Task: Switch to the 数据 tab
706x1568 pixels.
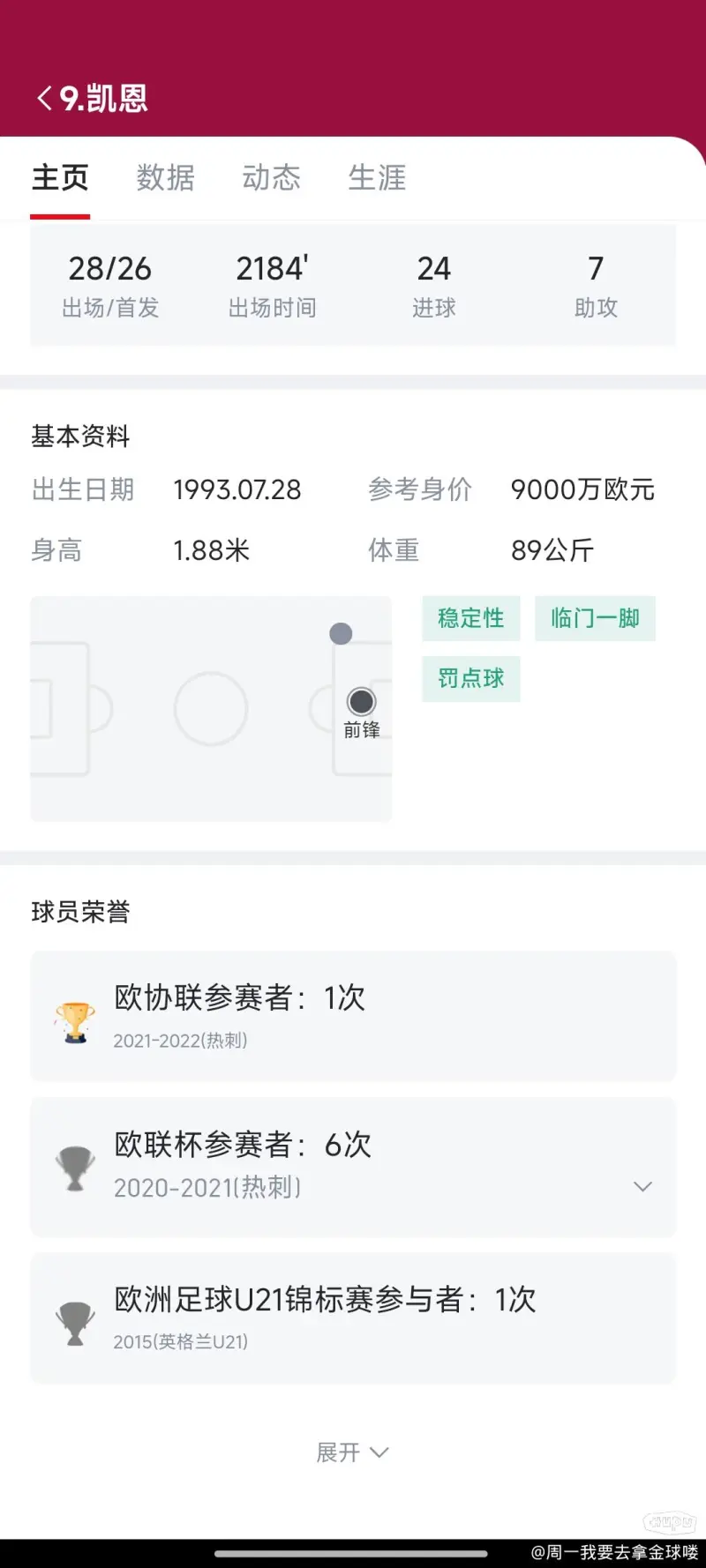Action: (x=166, y=177)
